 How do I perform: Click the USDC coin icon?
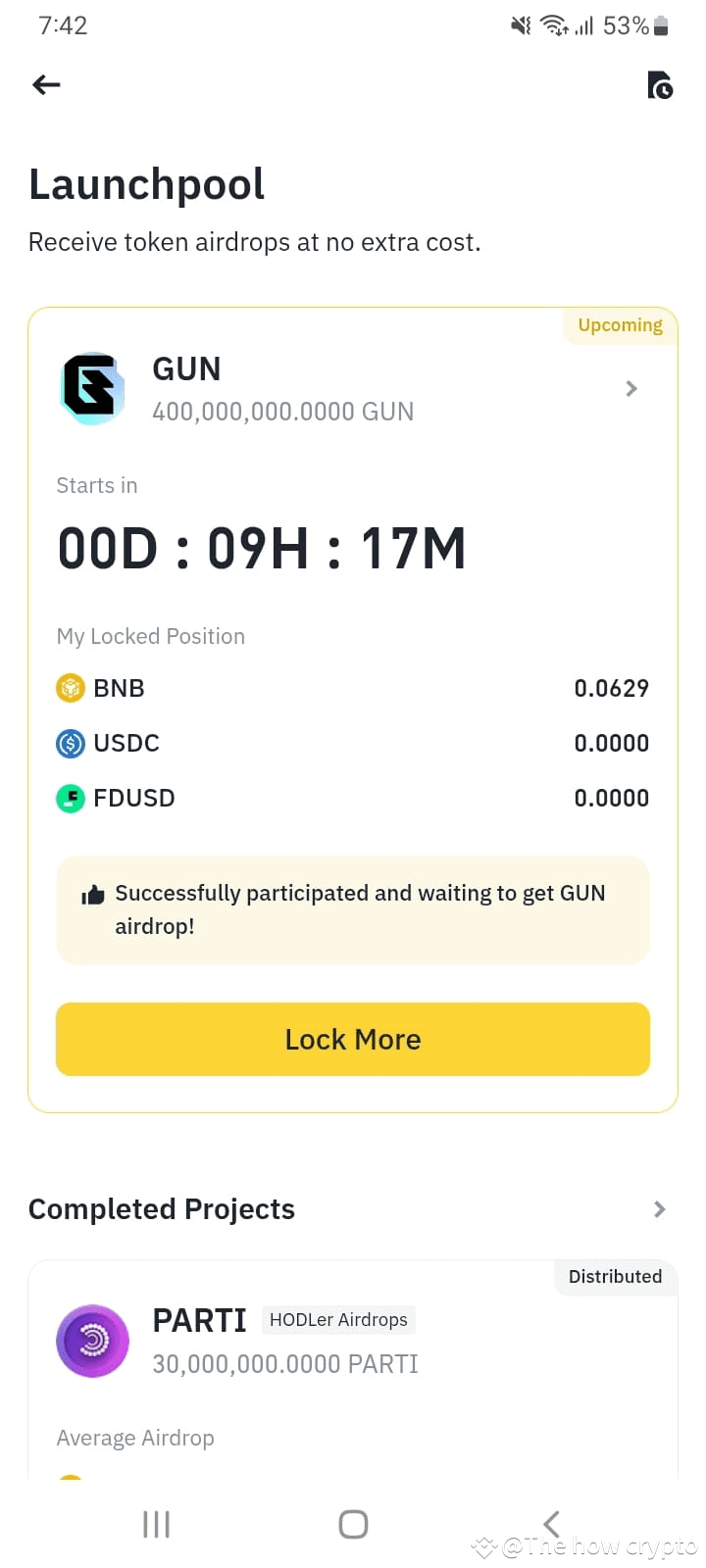pos(69,743)
